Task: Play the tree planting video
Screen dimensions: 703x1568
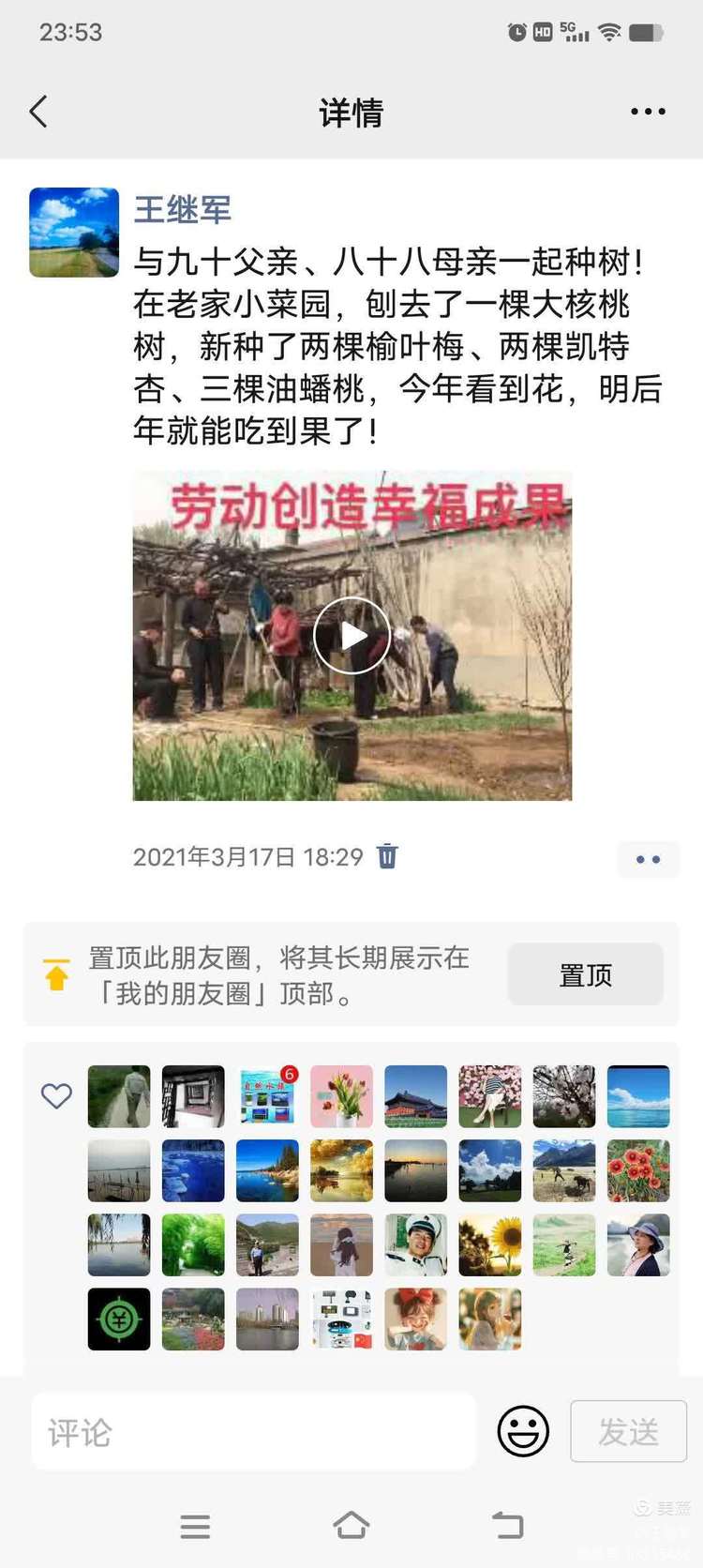Action: tap(351, 635)
